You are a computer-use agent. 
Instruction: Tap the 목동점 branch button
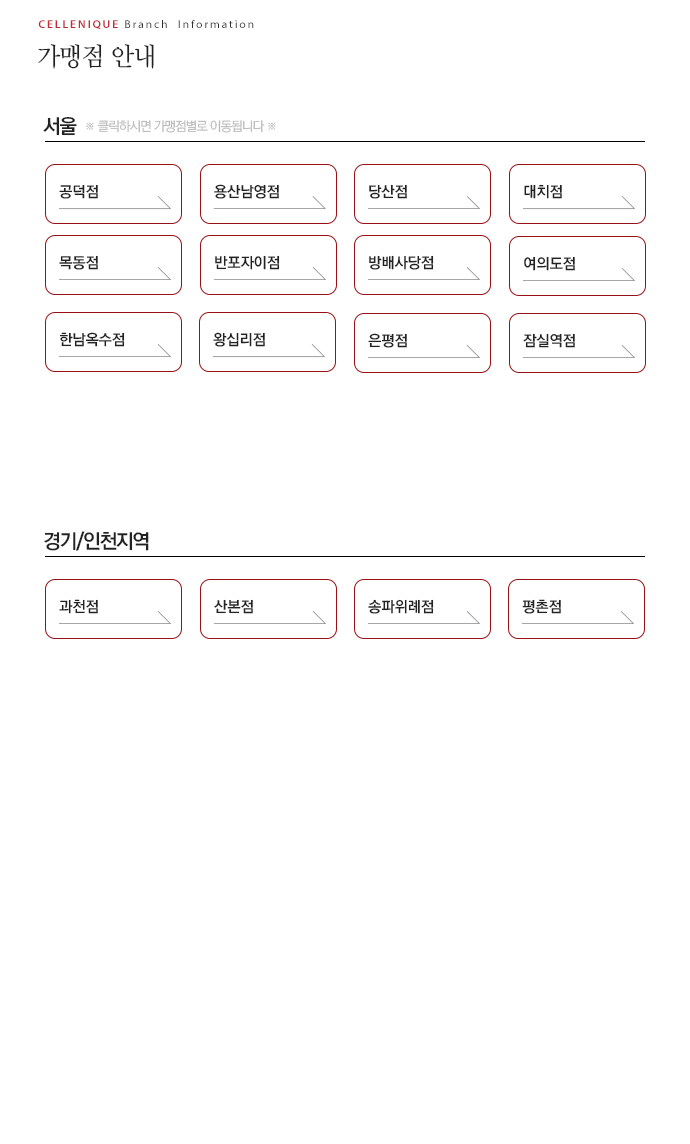(x=113, y=265)
